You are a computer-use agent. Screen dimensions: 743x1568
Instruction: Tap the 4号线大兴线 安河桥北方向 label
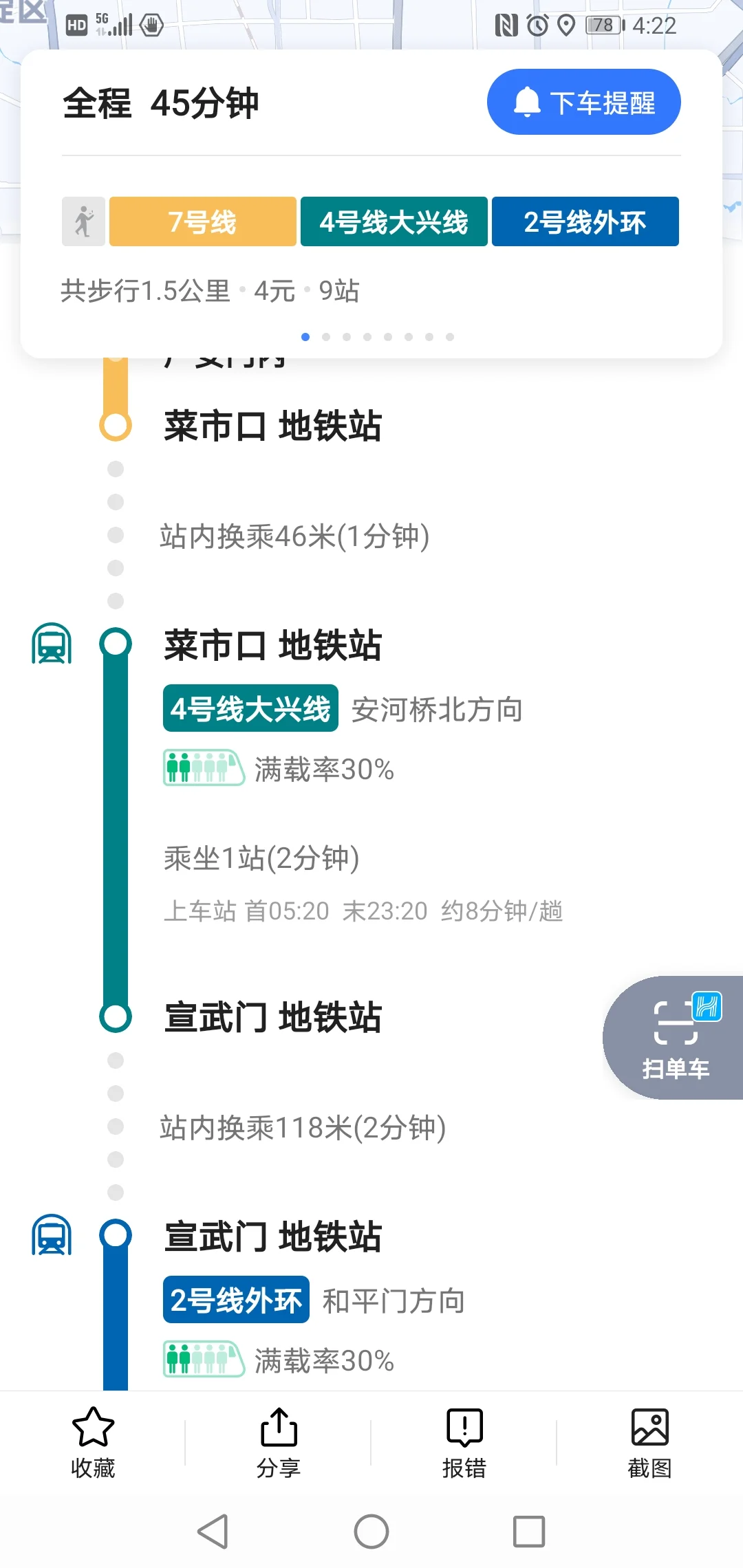(x=342, y=708)
